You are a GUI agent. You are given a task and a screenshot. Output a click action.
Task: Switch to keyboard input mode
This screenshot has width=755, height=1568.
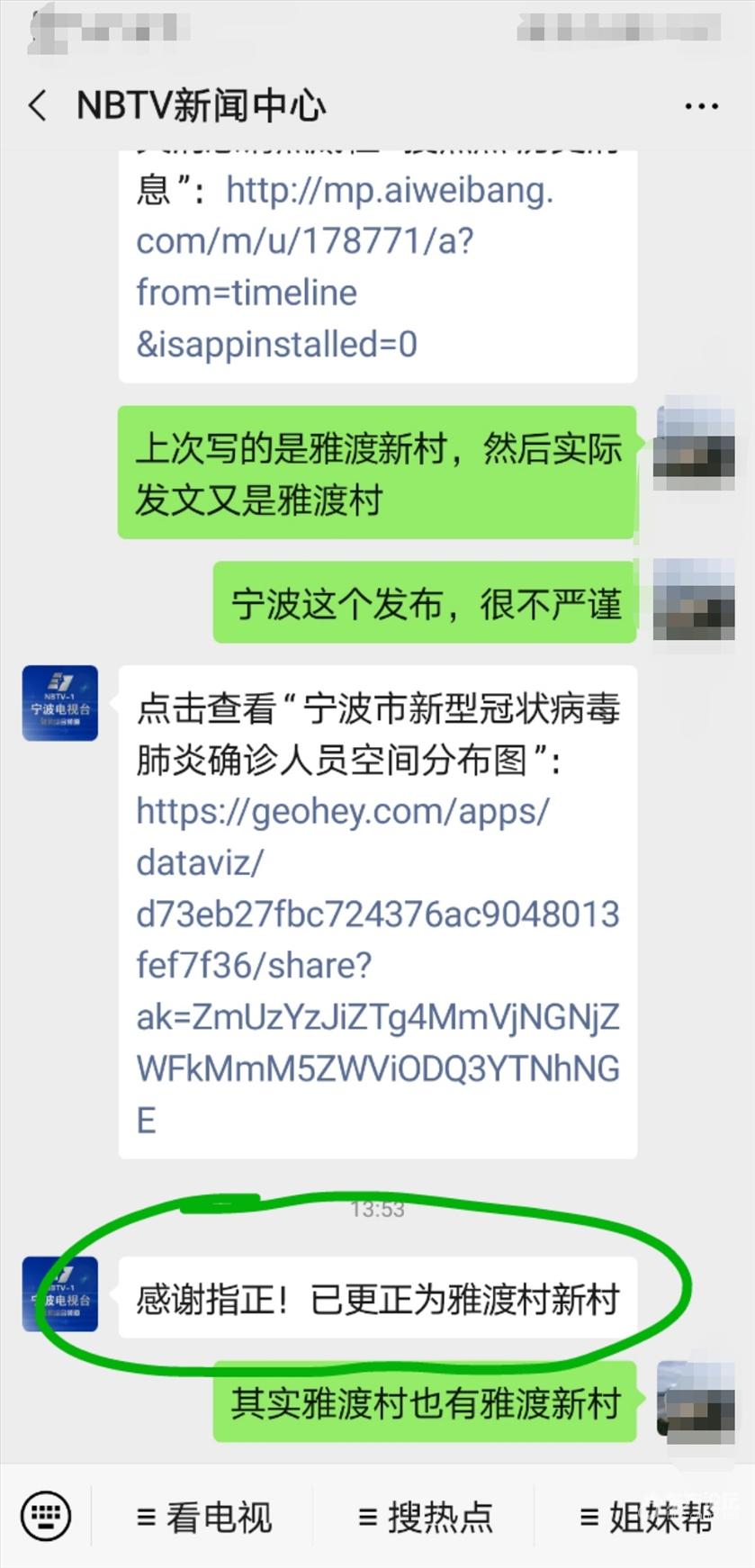[x=46, y=1517]
